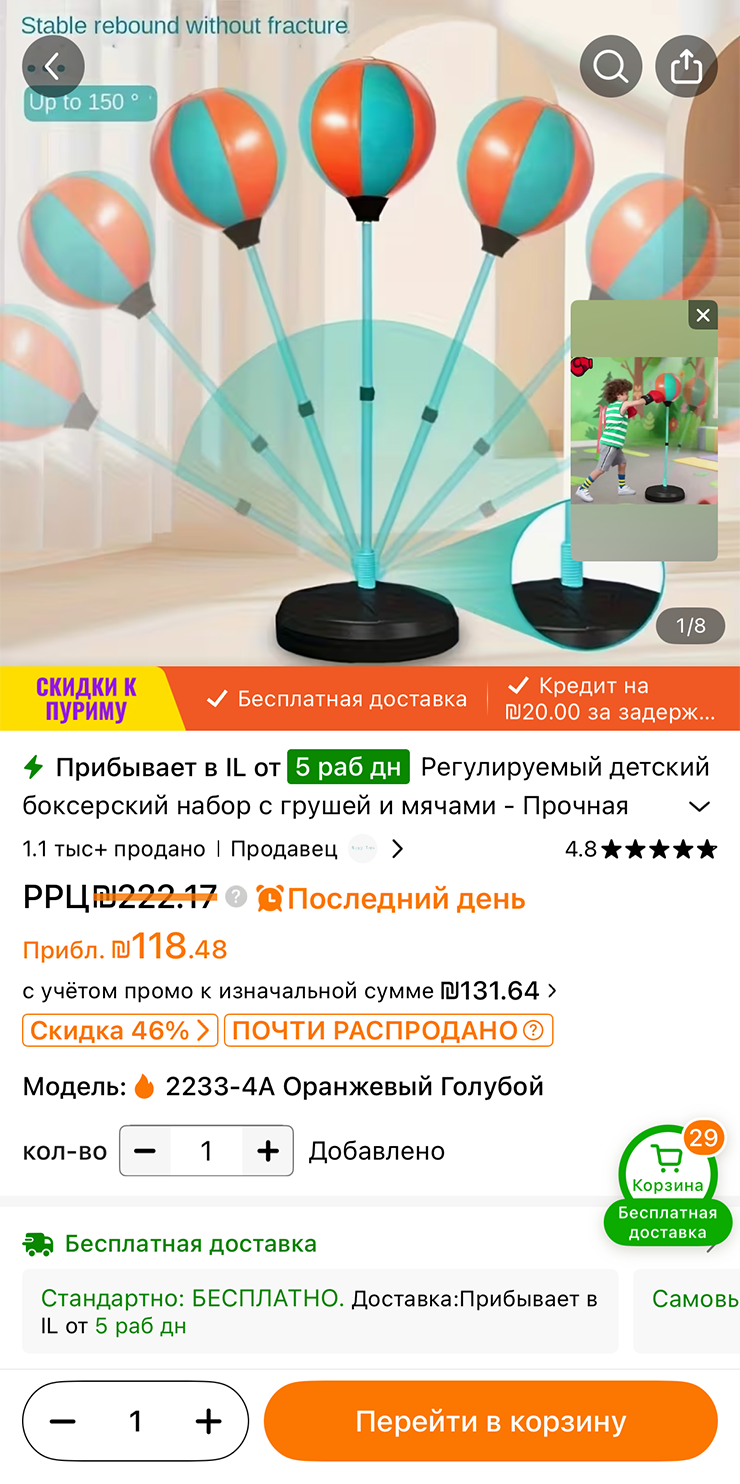Decrease quantity in the bottom bar
This screenshot has height=1484, width=740.
click(x=63, y=1421)
